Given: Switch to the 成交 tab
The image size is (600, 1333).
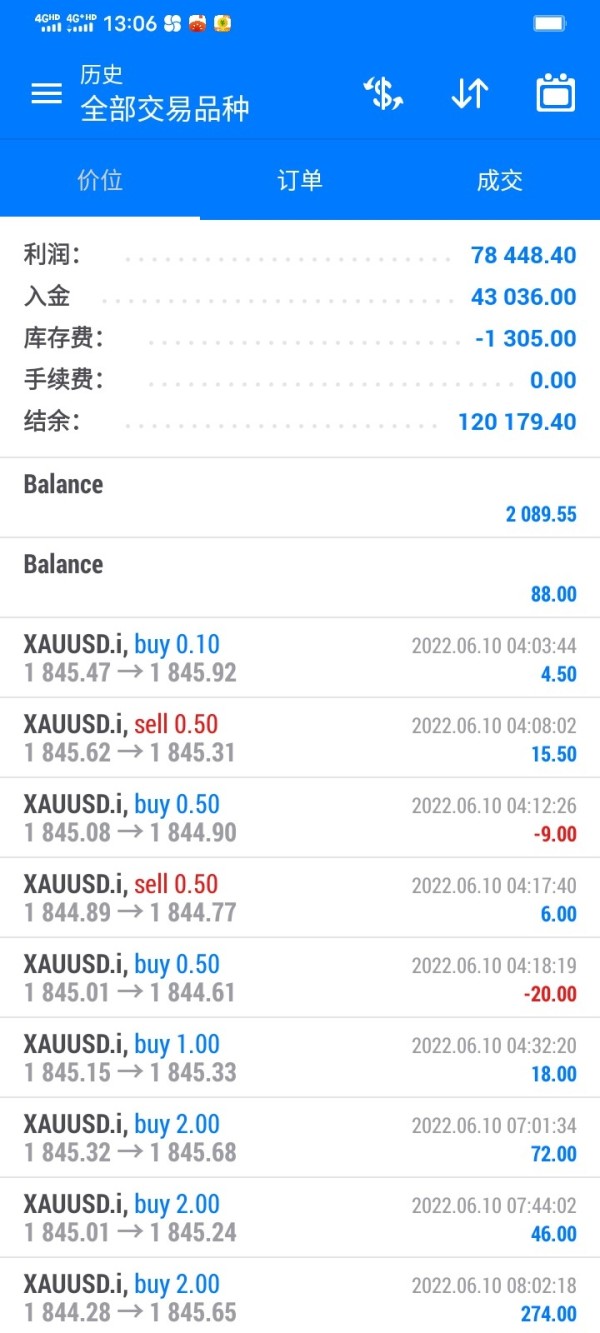Looking at the screenshot, I should pyautogui.click(x=499, y=181).
